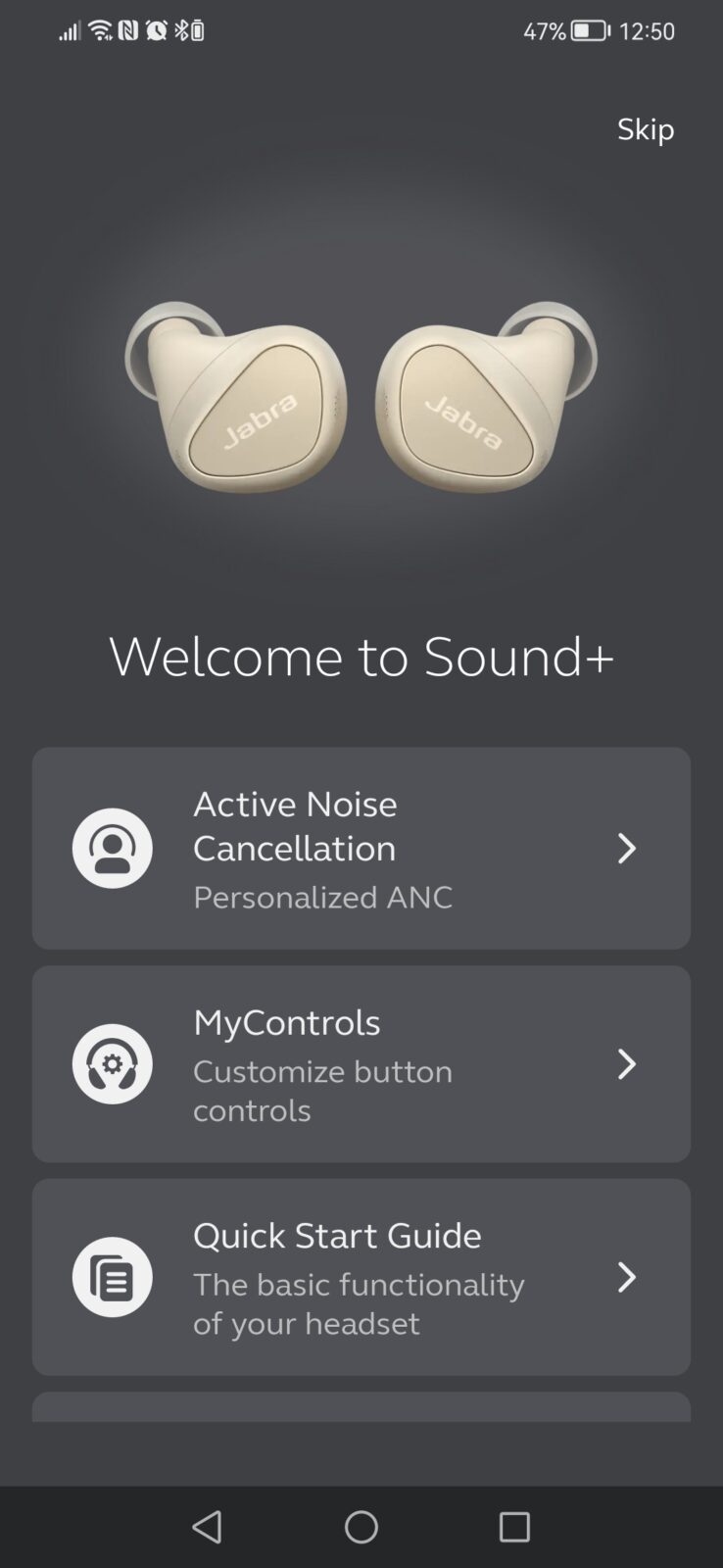Show recent apps
Image resolution: width=723 pixels, height=1568 pixels.
pyautogui.click(x=514, y=1526)
